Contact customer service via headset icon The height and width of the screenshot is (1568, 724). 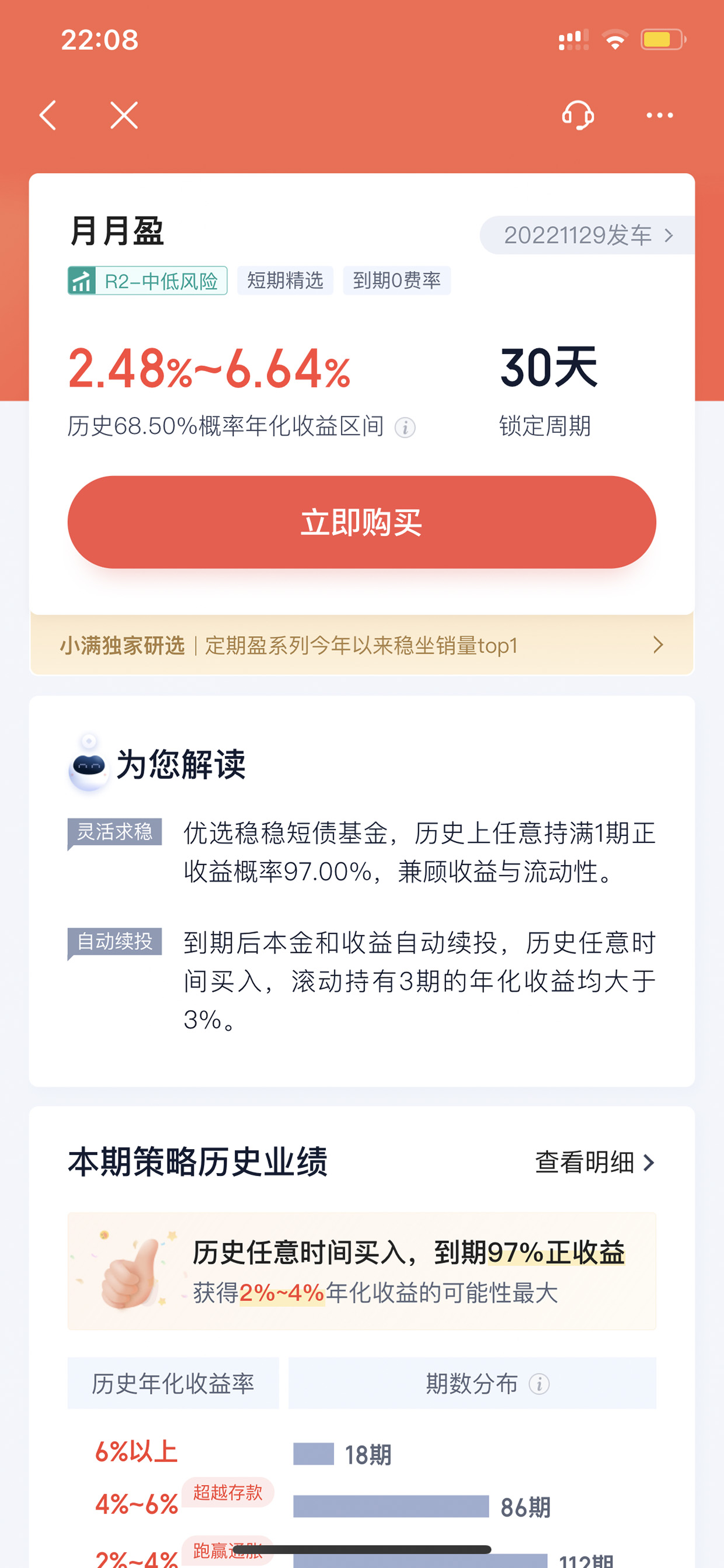click(577, 115)
